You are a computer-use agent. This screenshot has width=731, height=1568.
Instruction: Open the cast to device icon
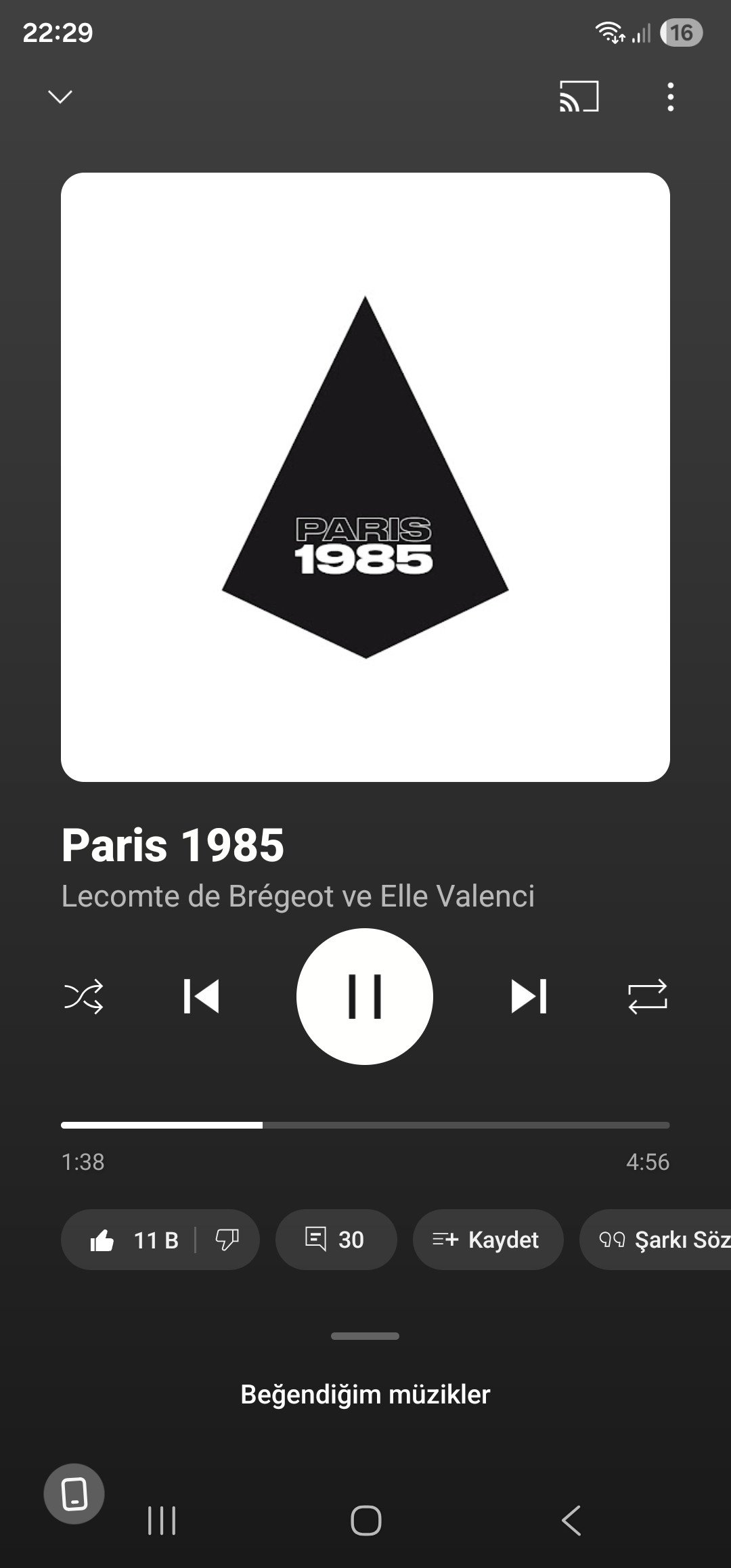579,96
